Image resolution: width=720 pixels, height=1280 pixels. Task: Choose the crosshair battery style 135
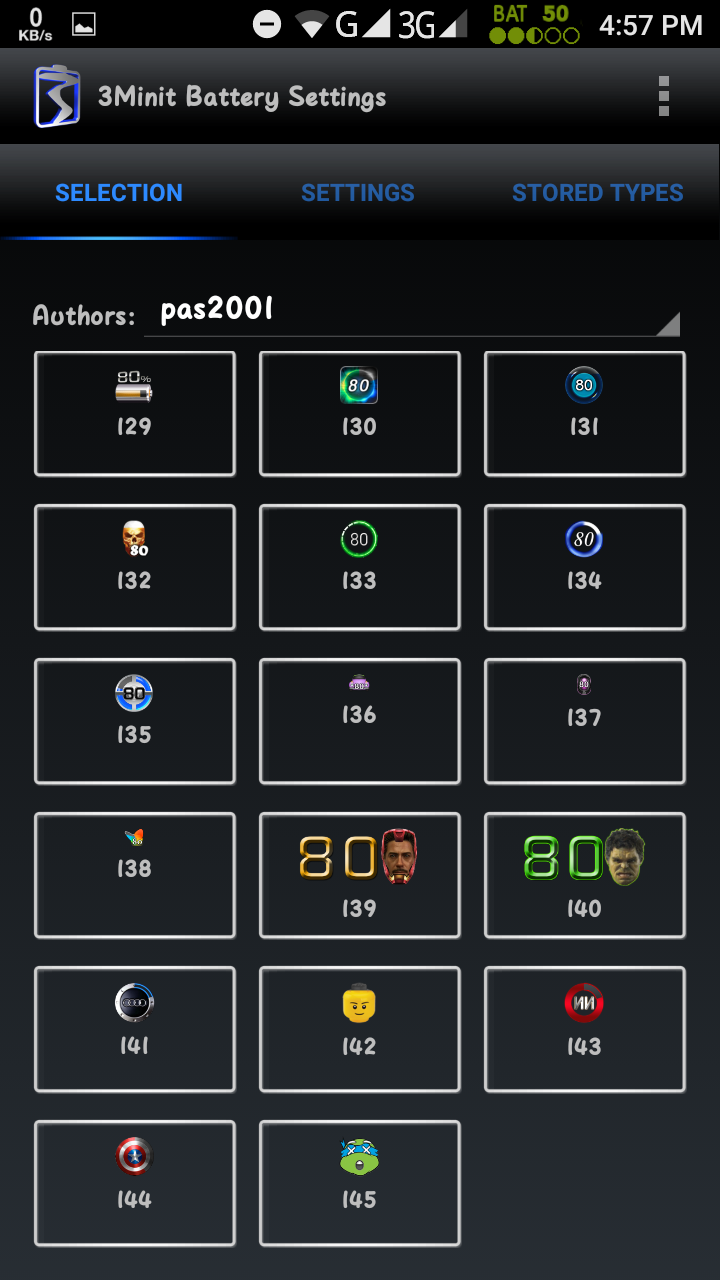[135, 721]
